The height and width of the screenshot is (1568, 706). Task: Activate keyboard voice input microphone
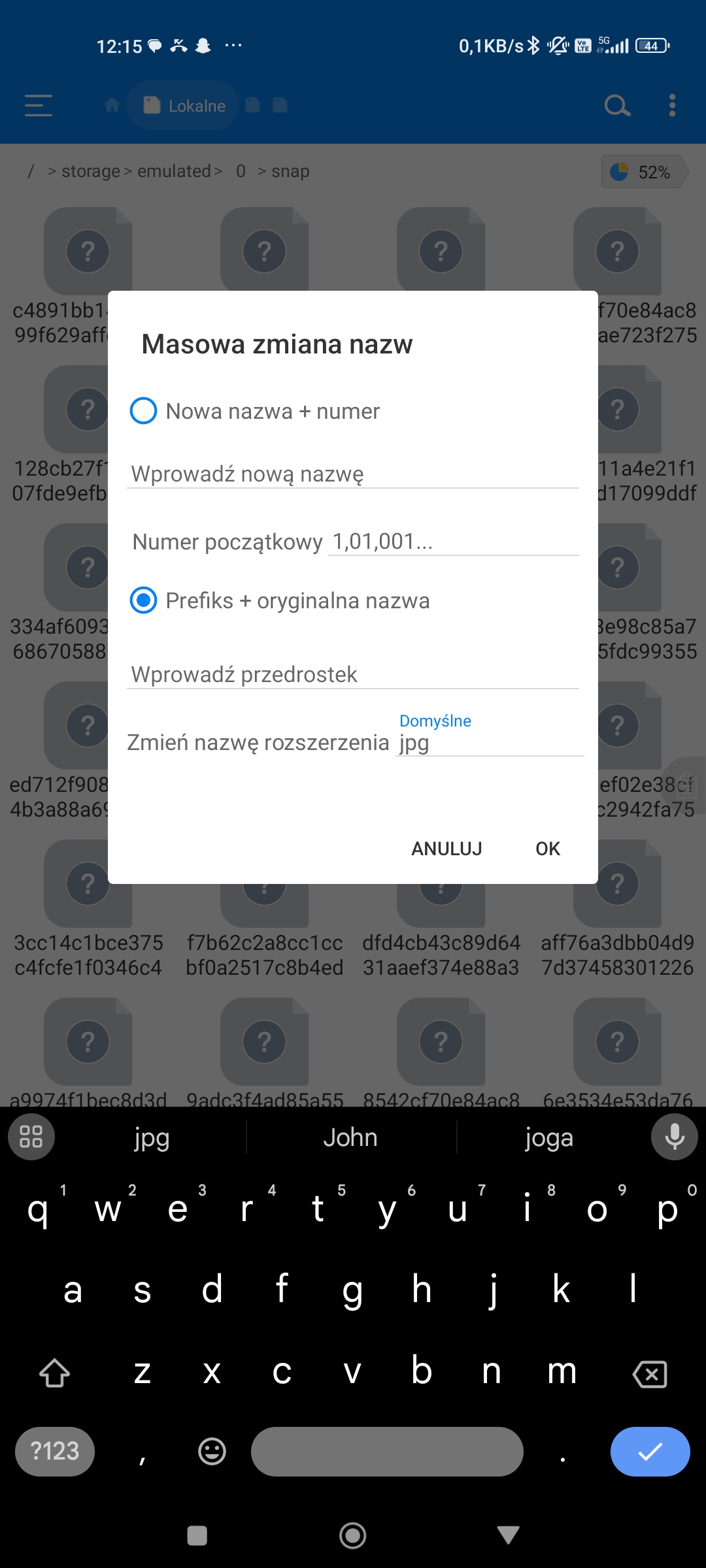click(x=674, y=1137)
